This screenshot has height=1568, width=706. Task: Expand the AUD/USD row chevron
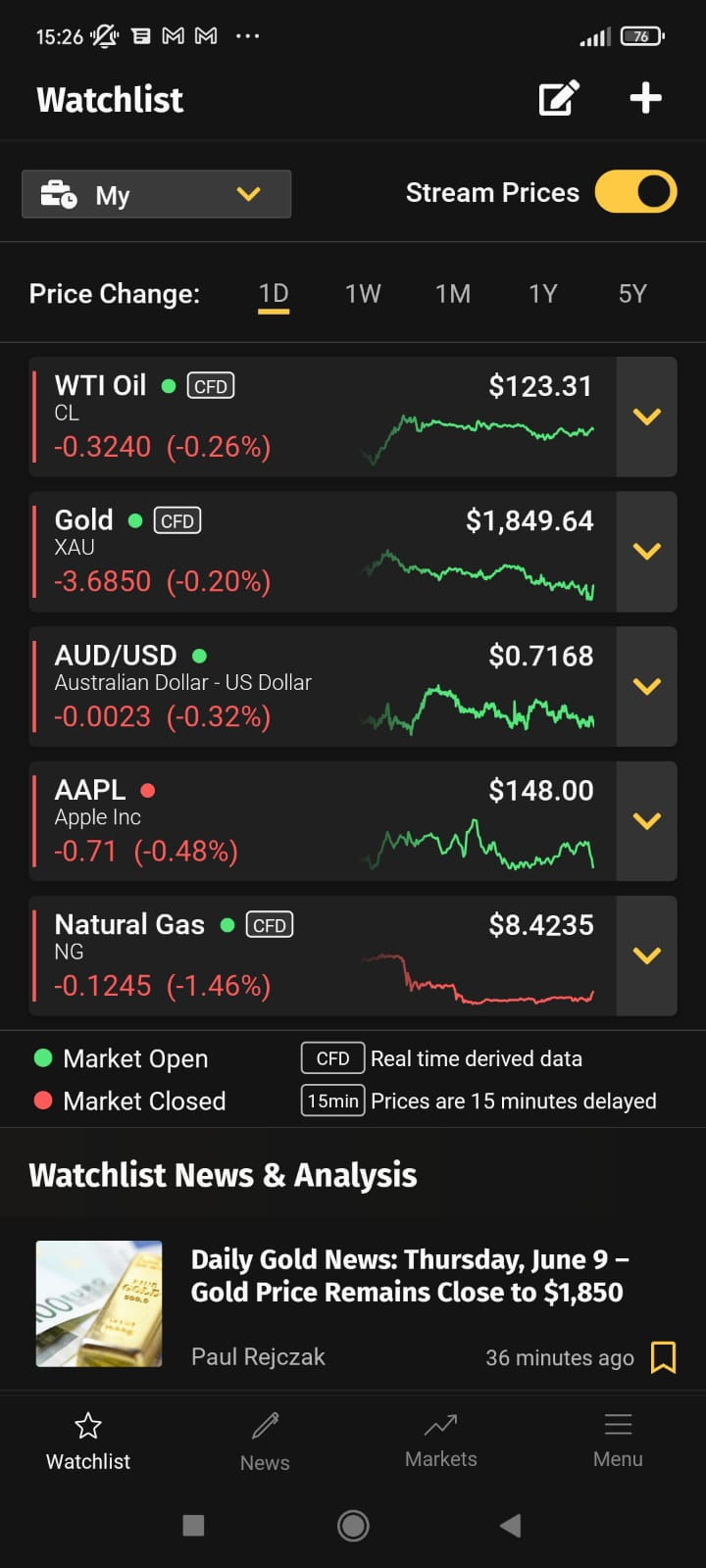(x=646, y=686)
